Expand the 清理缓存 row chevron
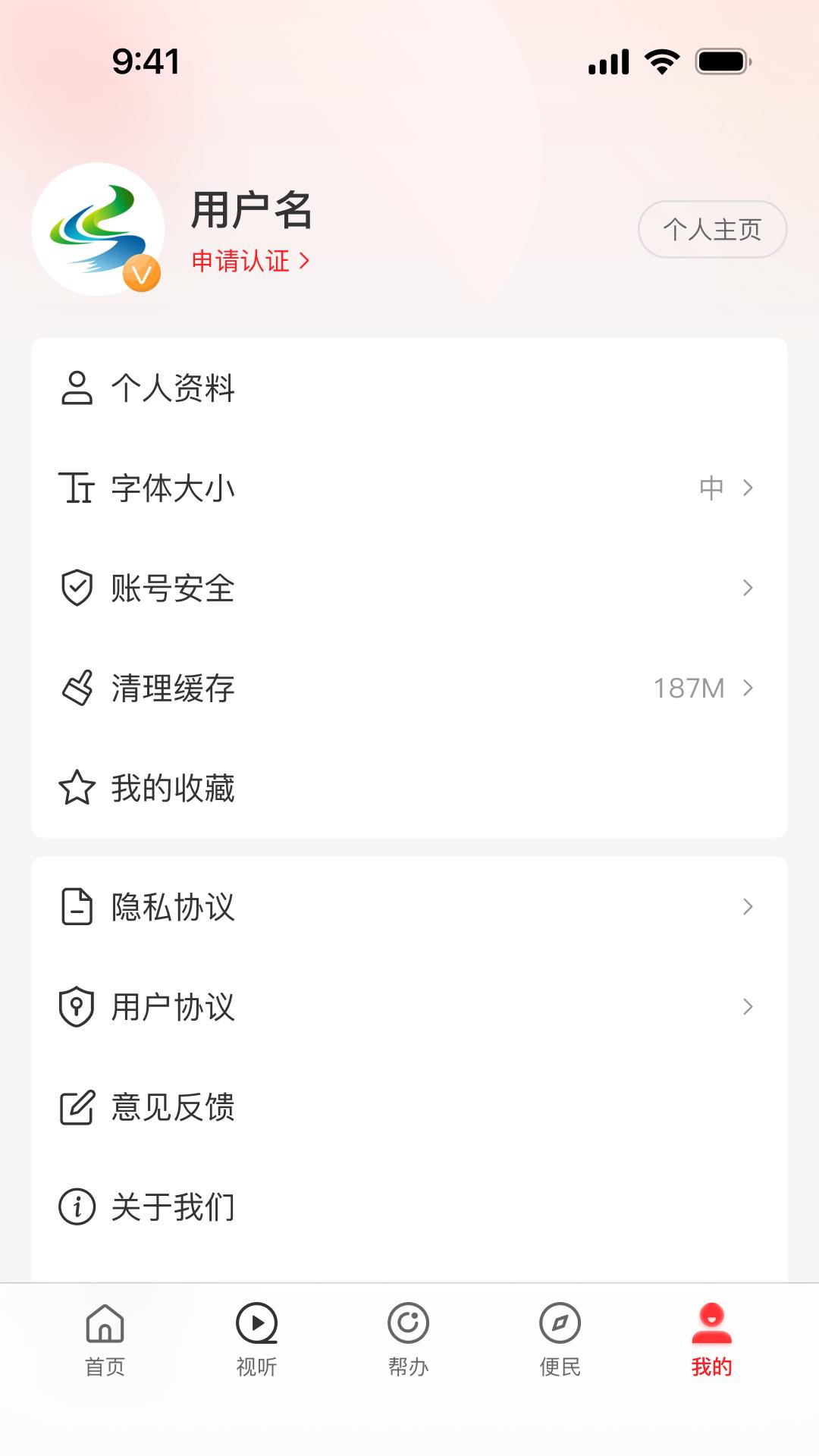 748,689
